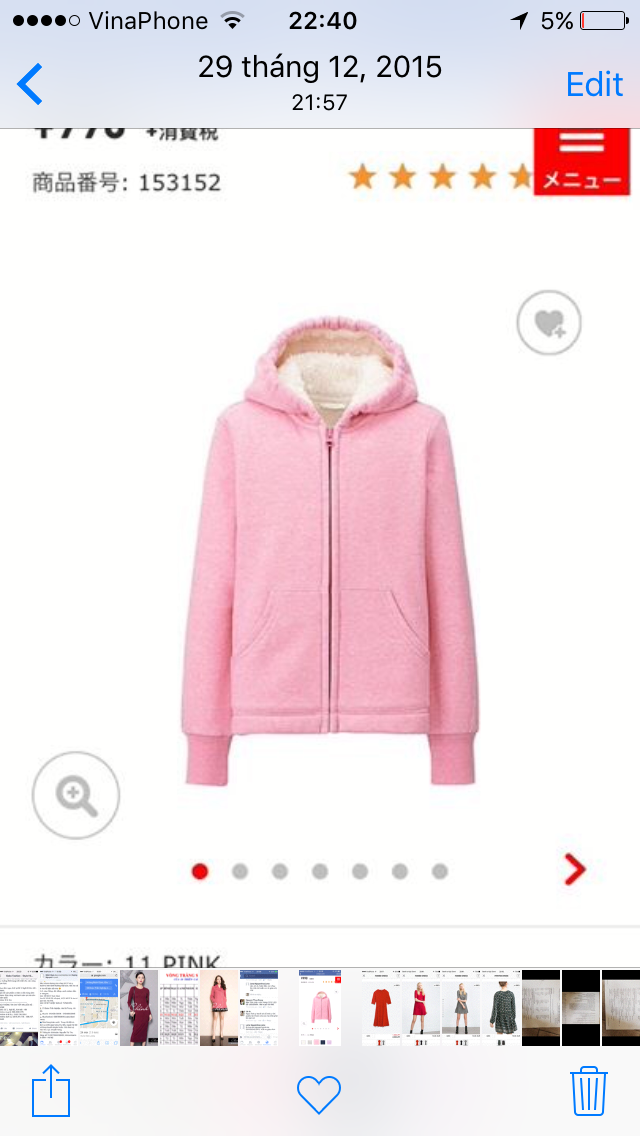The image size is (640, 1136).
Task: Select the red dress thumbnail in strip
Action: click(x=381, y=1007)
